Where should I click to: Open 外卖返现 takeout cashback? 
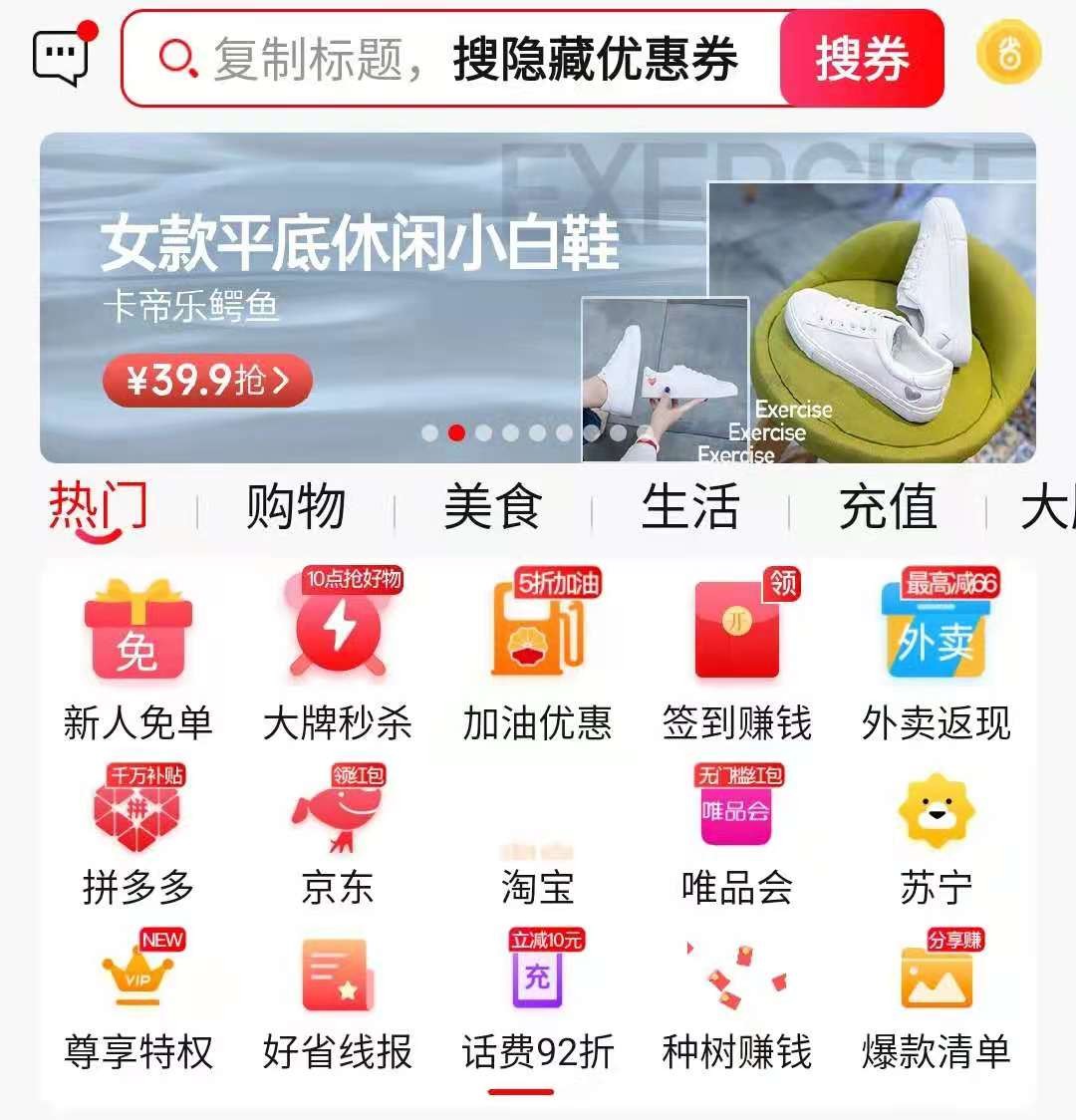pos(936,658)
